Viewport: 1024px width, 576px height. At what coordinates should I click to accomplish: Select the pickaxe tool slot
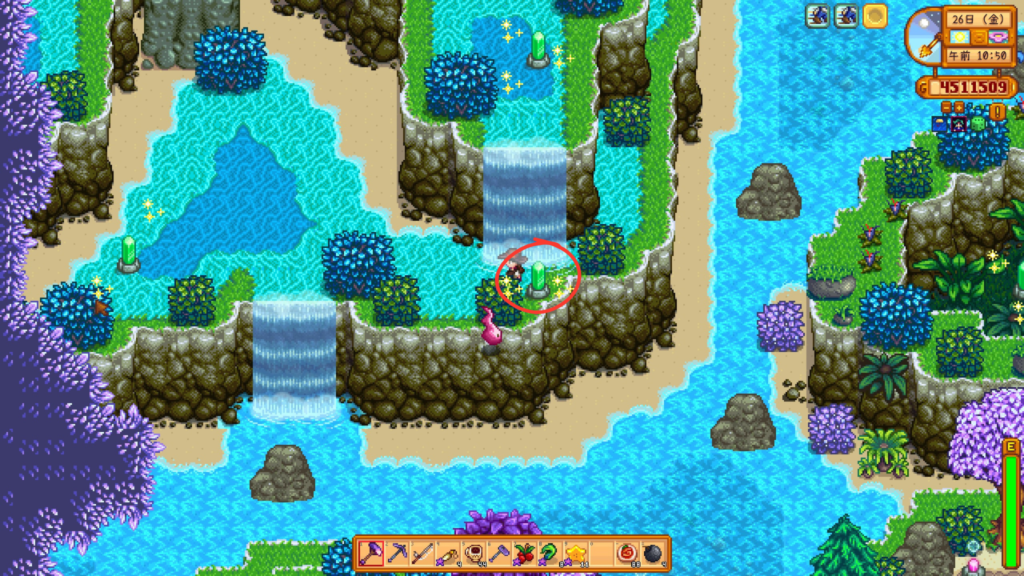pos(397,553)
